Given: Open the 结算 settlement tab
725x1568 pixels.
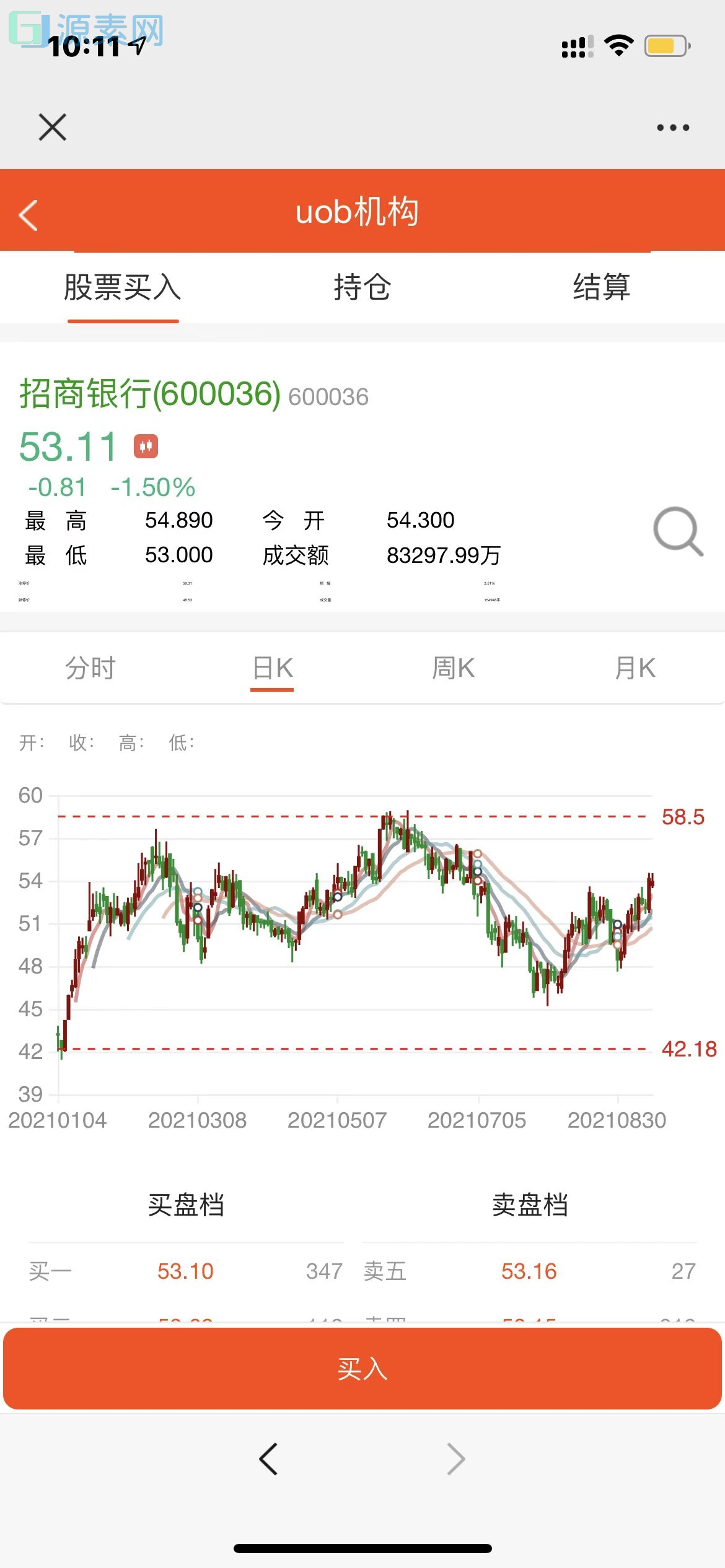Looking at the screenshot, I should point(604,287).
